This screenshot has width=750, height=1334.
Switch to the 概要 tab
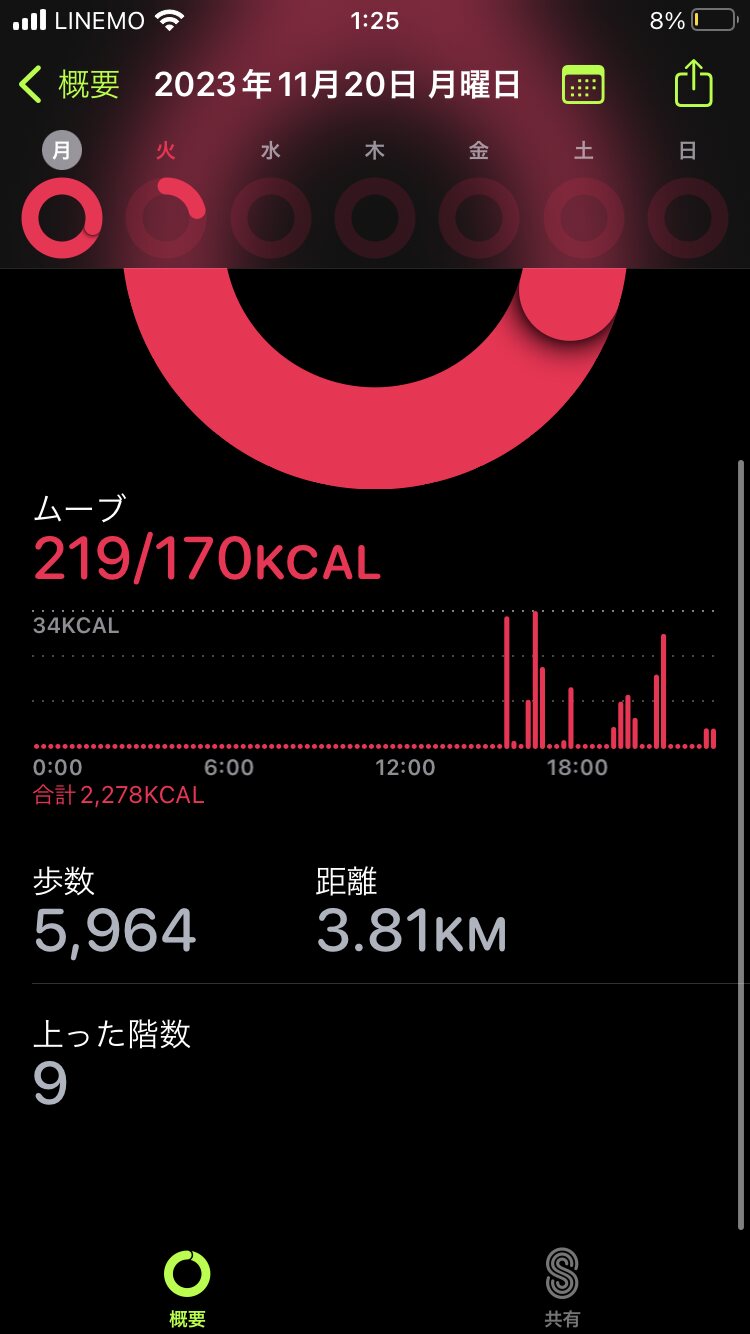(187, 1286)
